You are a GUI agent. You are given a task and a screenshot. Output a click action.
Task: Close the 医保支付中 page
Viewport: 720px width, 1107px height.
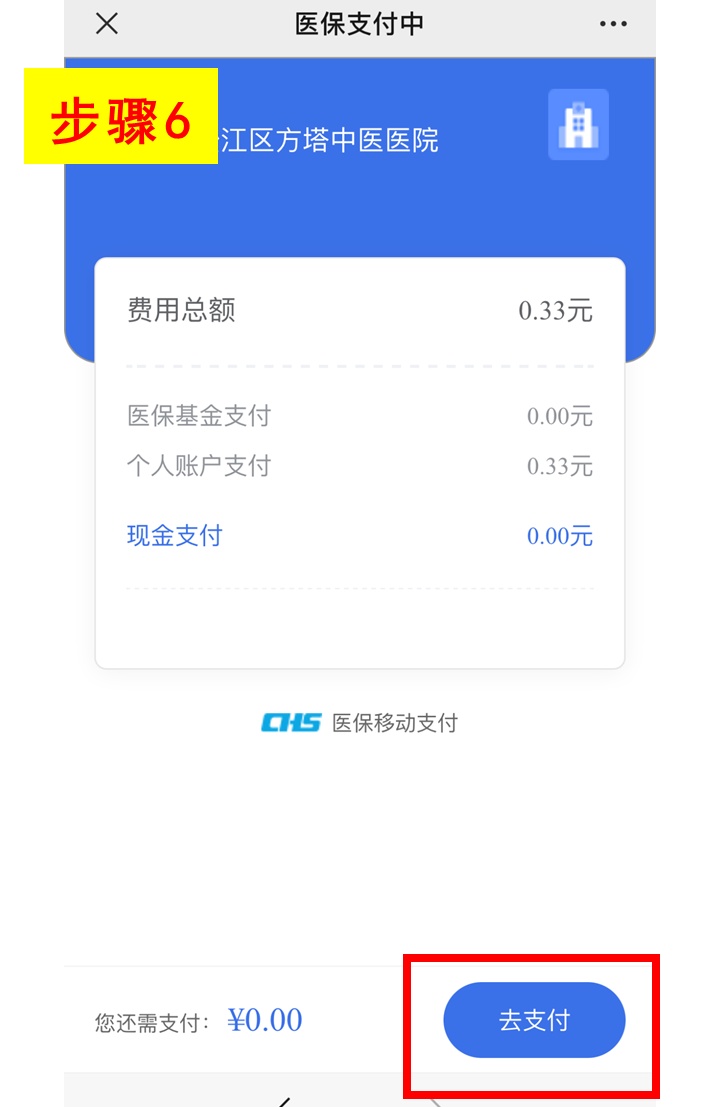(x=107, y=24)
